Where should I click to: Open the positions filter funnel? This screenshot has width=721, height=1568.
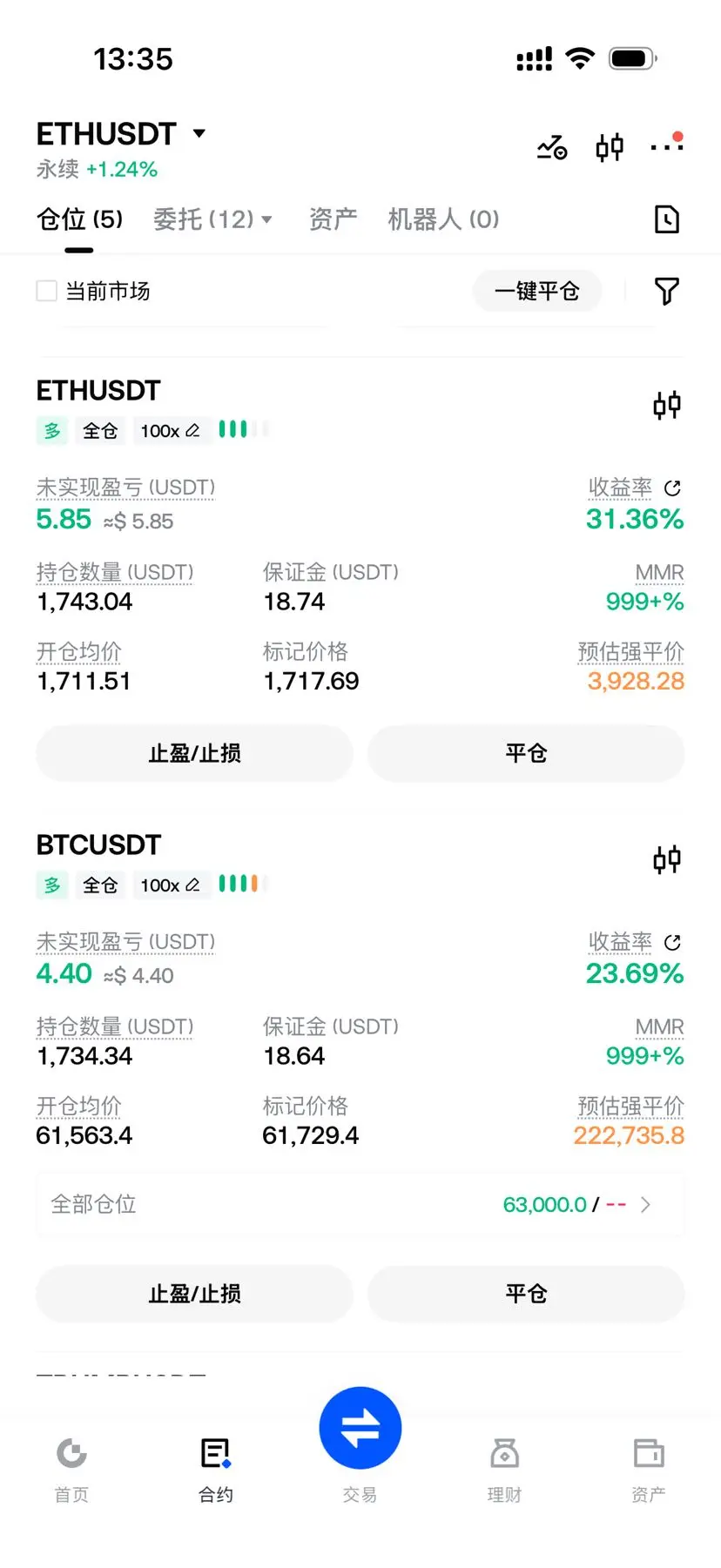(x=667, y=291)
